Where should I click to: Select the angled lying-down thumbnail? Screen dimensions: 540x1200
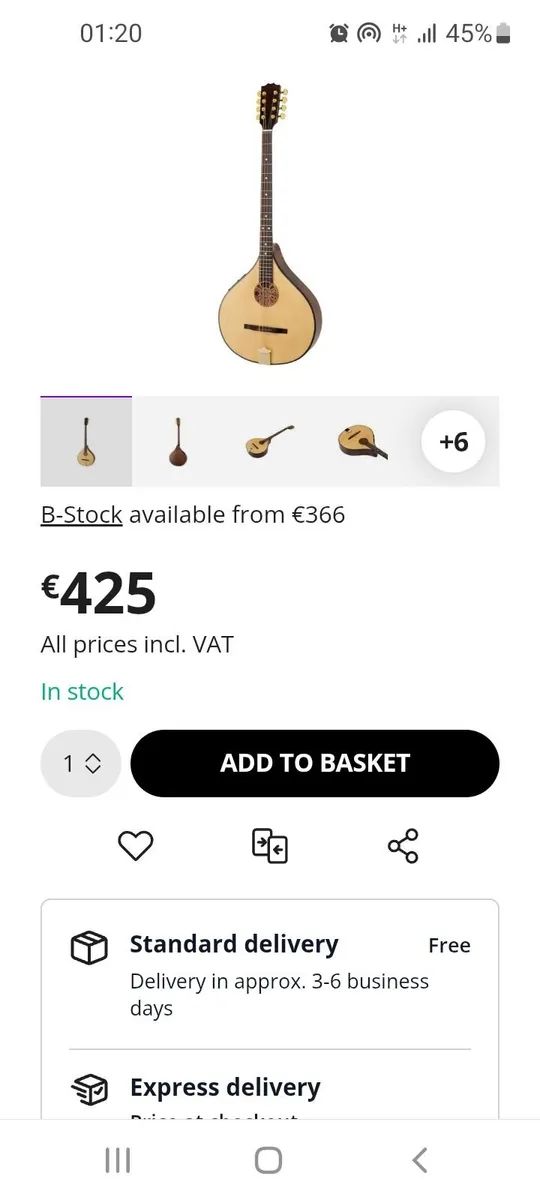(x=270, y=442)
